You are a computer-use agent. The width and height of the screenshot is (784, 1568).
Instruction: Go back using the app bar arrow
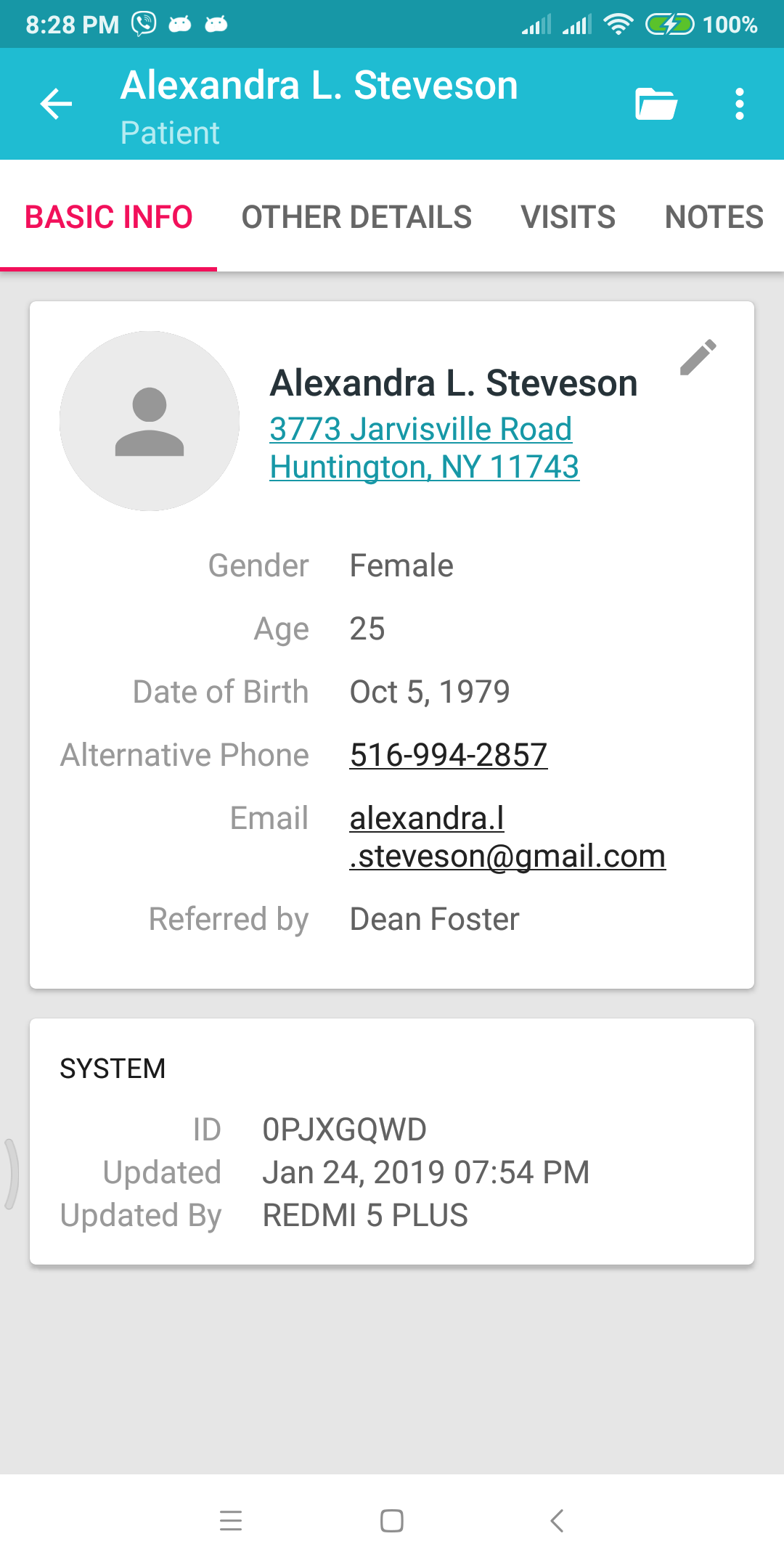[x=56, y=104]
